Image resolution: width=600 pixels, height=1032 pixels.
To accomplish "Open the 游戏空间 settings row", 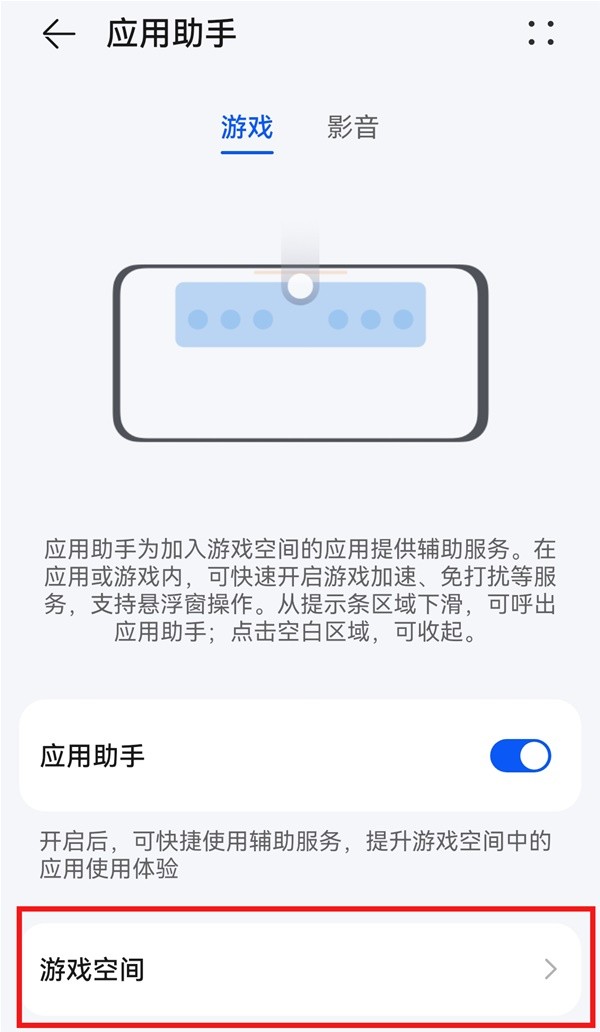I will [300, 968].
